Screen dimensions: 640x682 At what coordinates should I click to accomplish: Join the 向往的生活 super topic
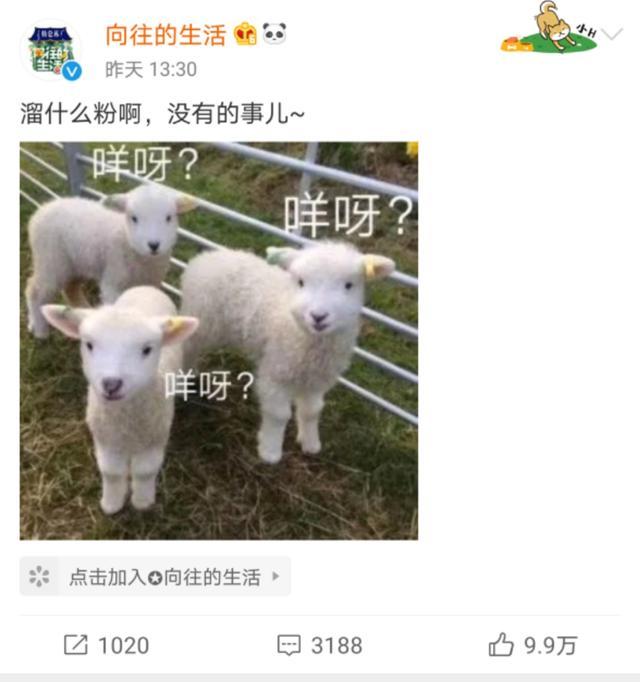(155, 577)
